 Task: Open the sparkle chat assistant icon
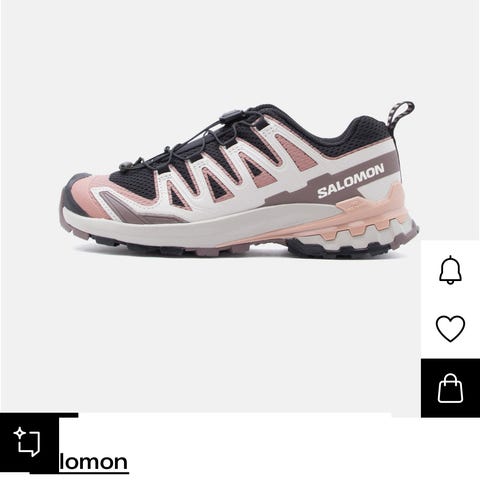coord(29,443)
